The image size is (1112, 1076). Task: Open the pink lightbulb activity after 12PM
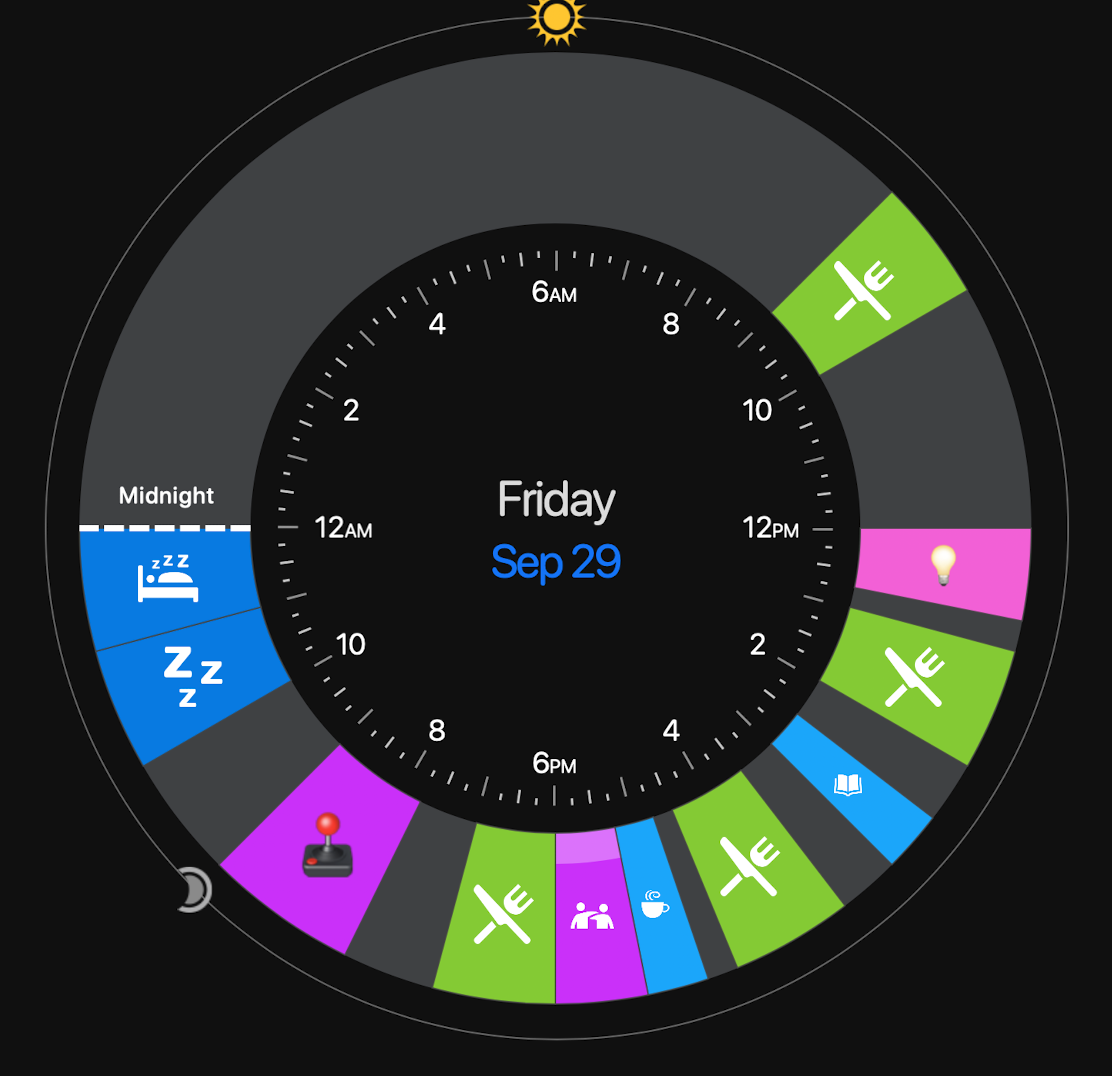(943, 567)
